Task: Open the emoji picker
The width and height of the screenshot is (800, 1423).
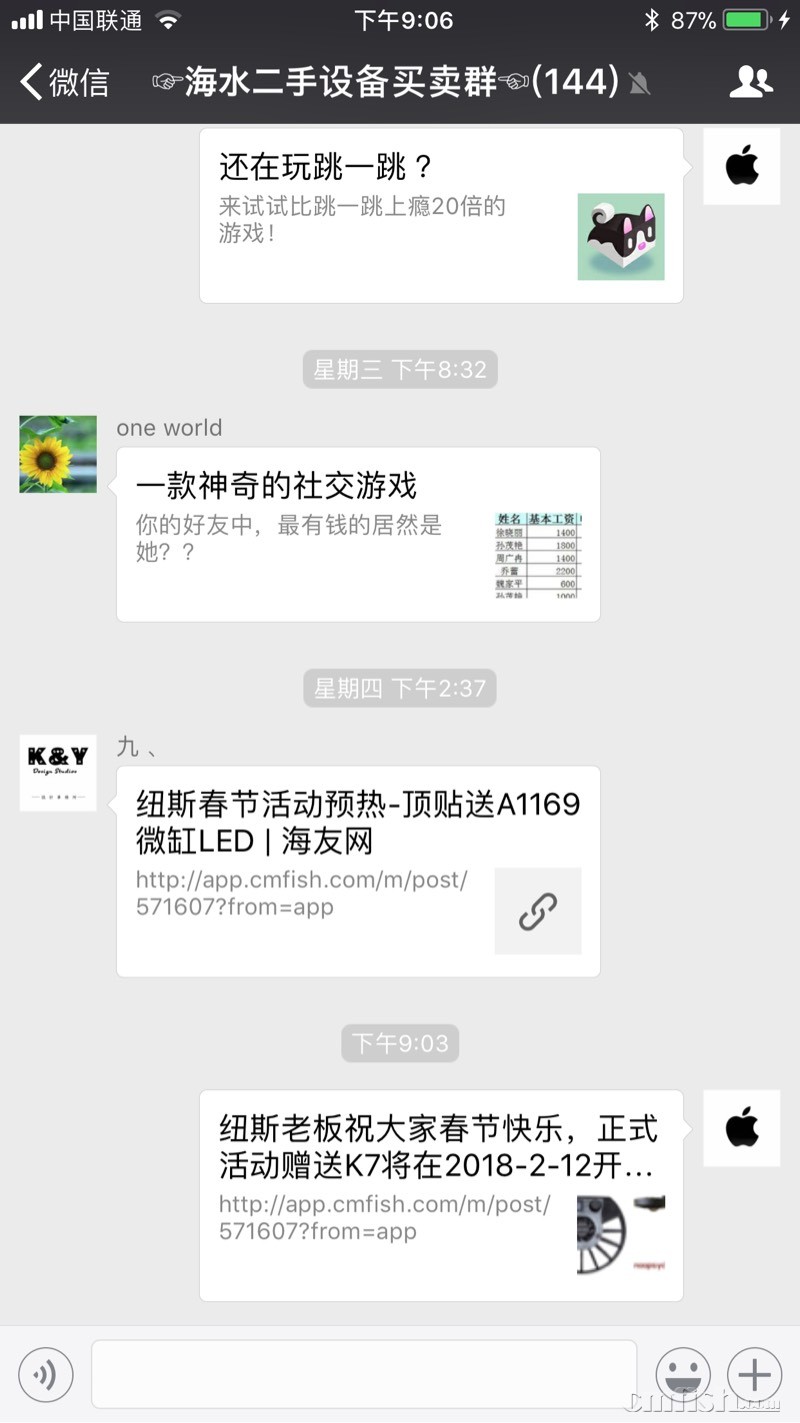Action: pos(682,1374)
